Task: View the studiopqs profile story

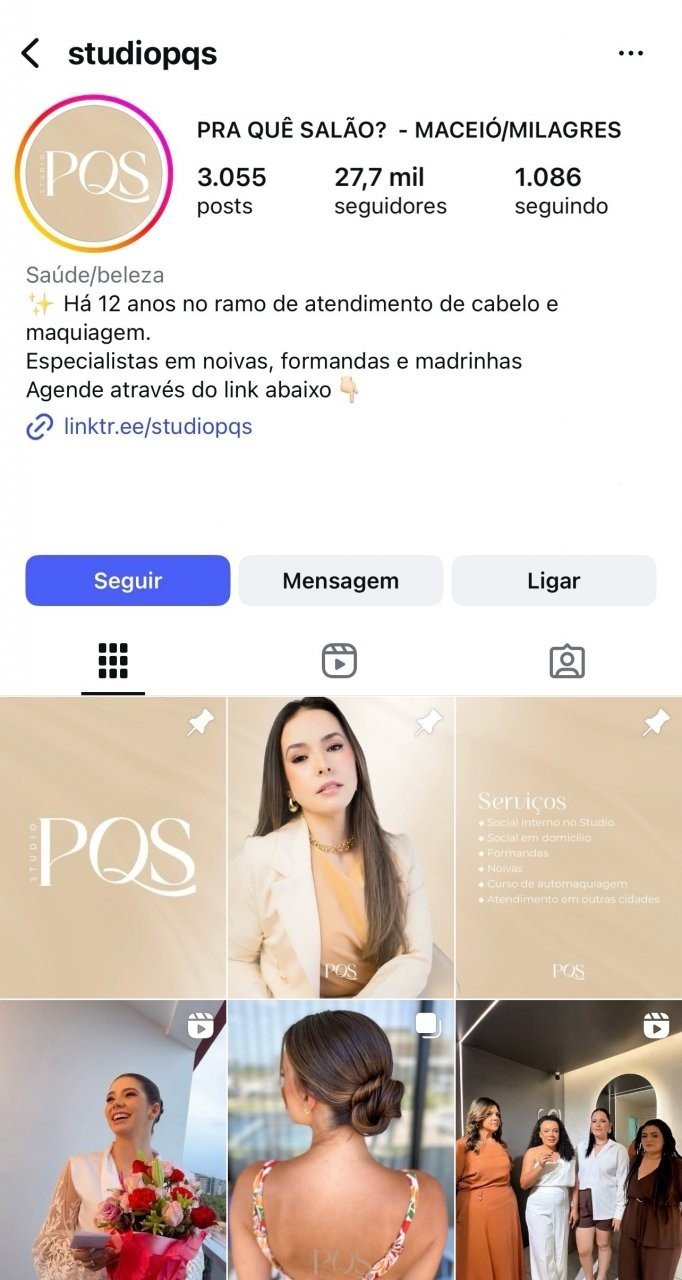Action: coord(94,174)
